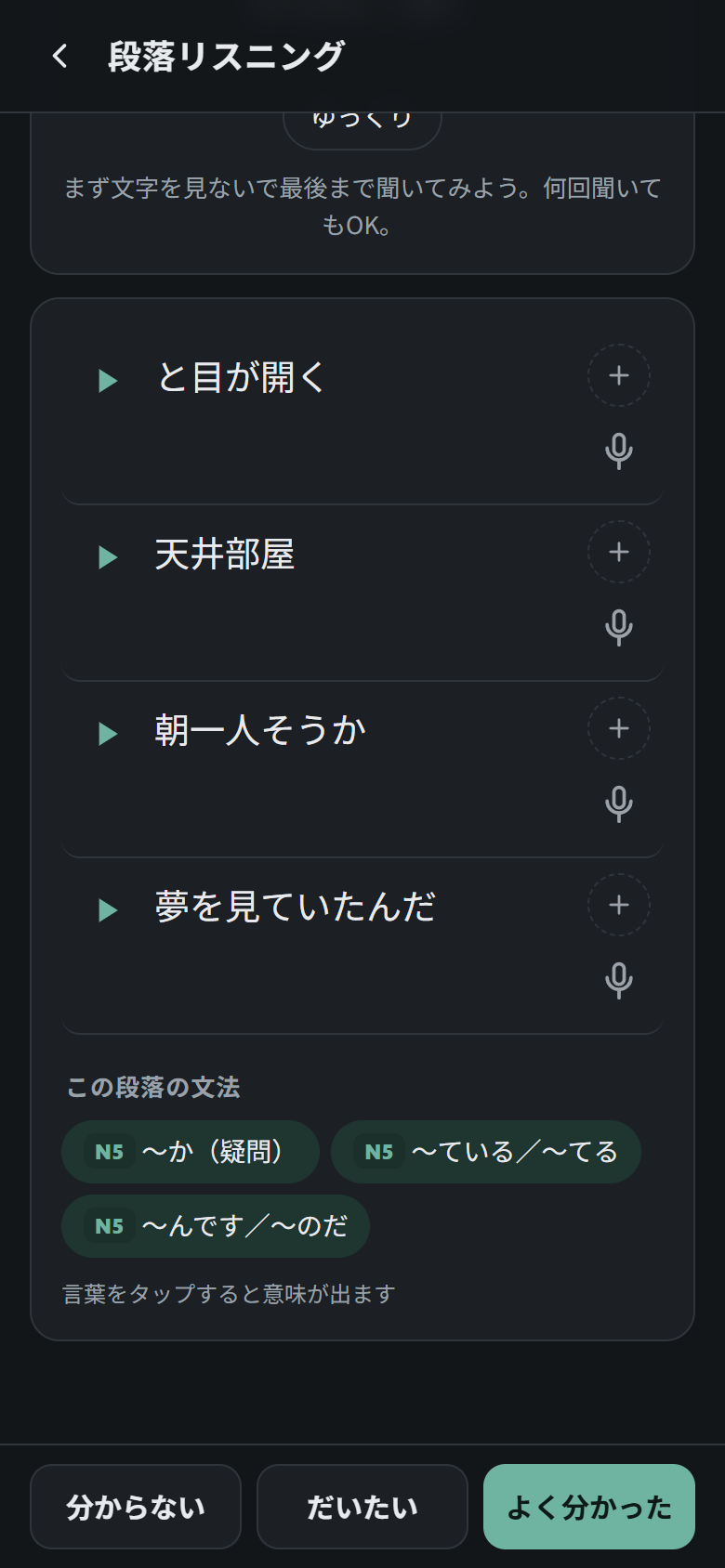Screen dimensions: 725x1568
Task: Add 夢を見ていたんだ using the plus icon
Action: (618, 905)
